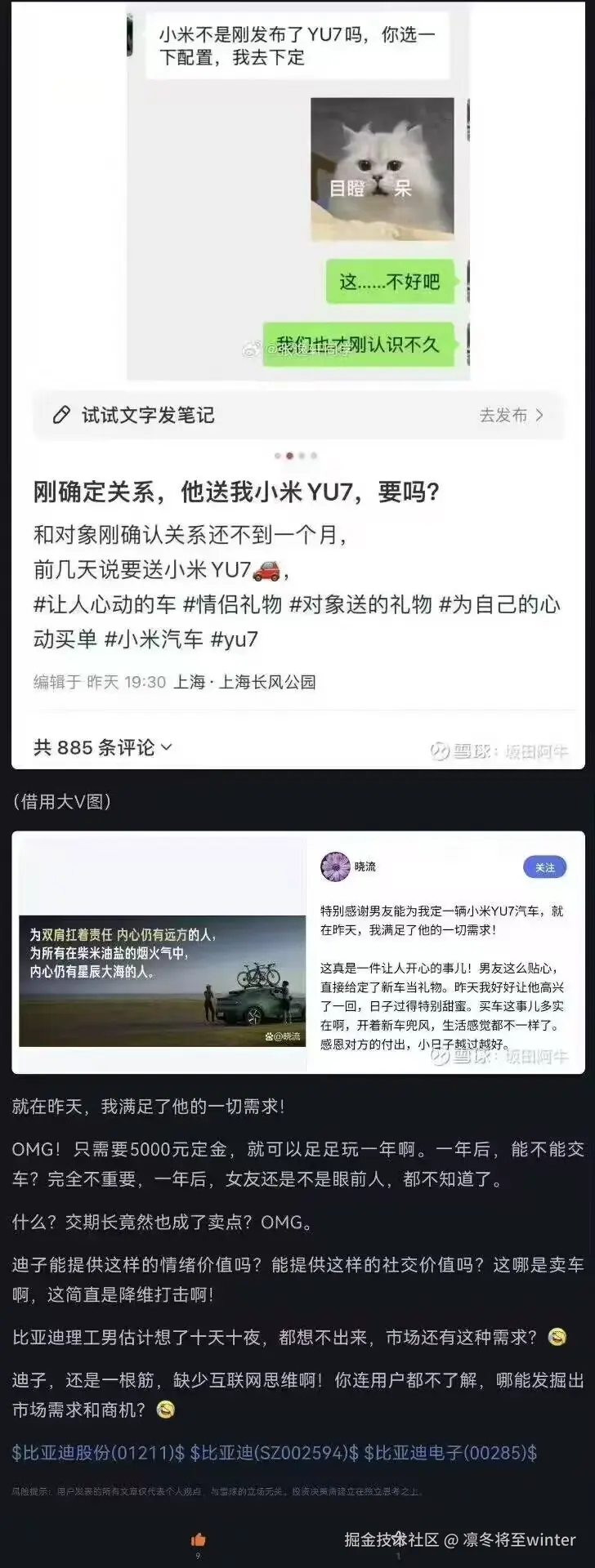Click 晓流's purple avatar
595x1568 pixels.
[335, 867]
